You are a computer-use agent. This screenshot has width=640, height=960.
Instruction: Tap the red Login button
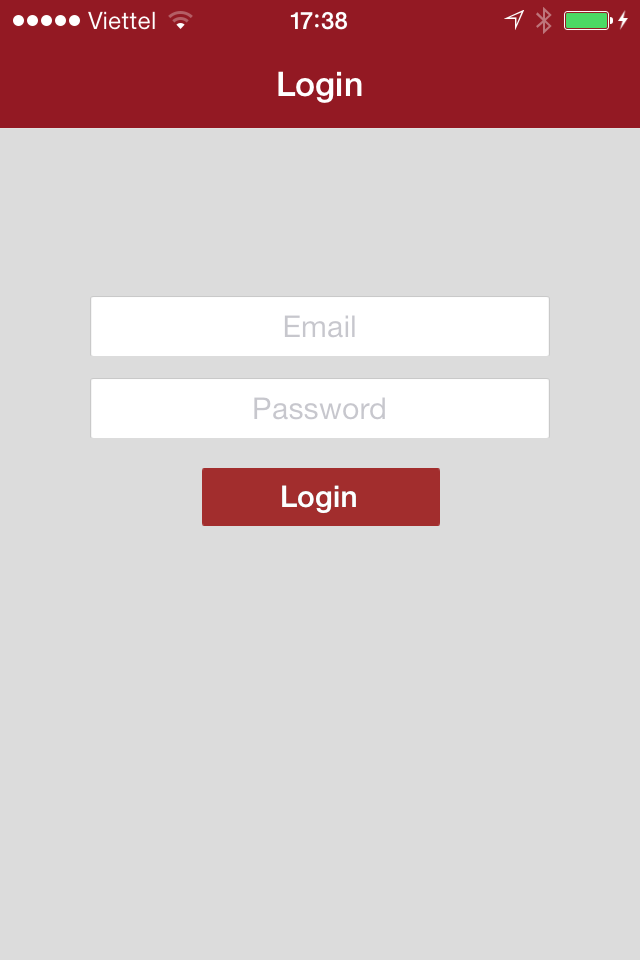coord(320,497)
